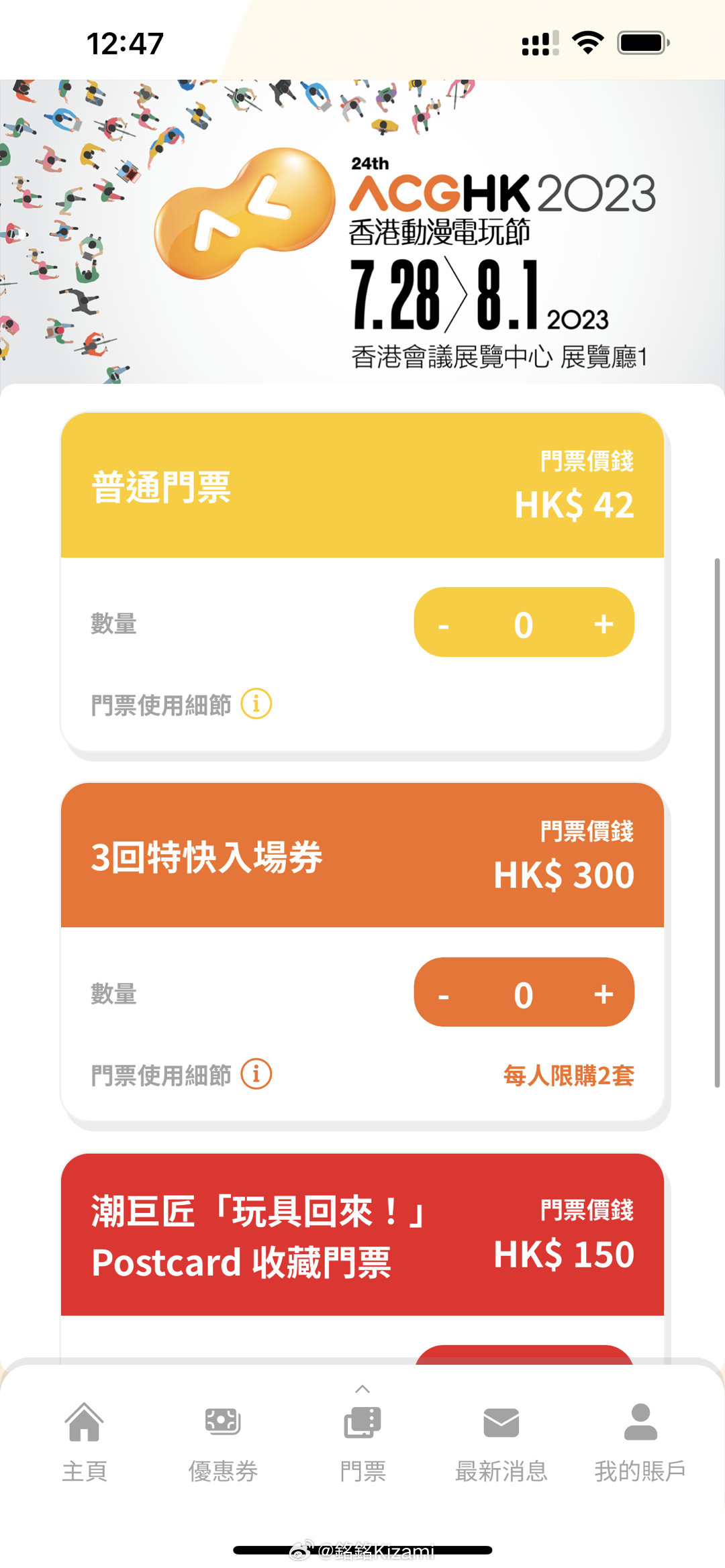The image size is (725, 1568).
Task: Add one 3回特快入場券 ticket
Action: point(603,994)
